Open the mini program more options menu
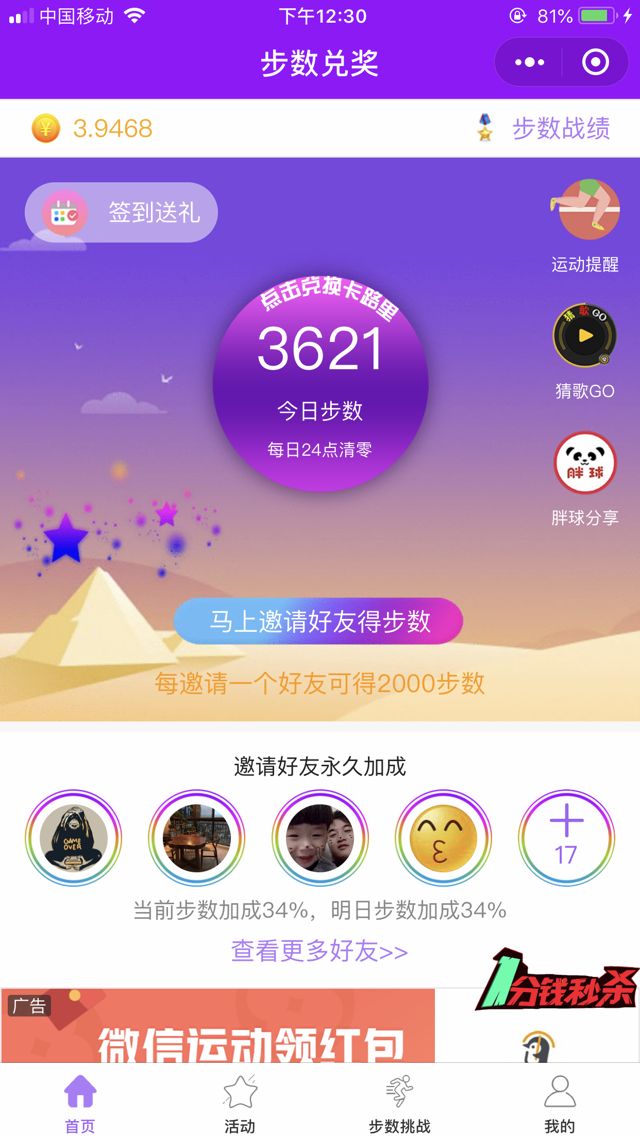Screen dimensions: 640x1137 (530, 63)
